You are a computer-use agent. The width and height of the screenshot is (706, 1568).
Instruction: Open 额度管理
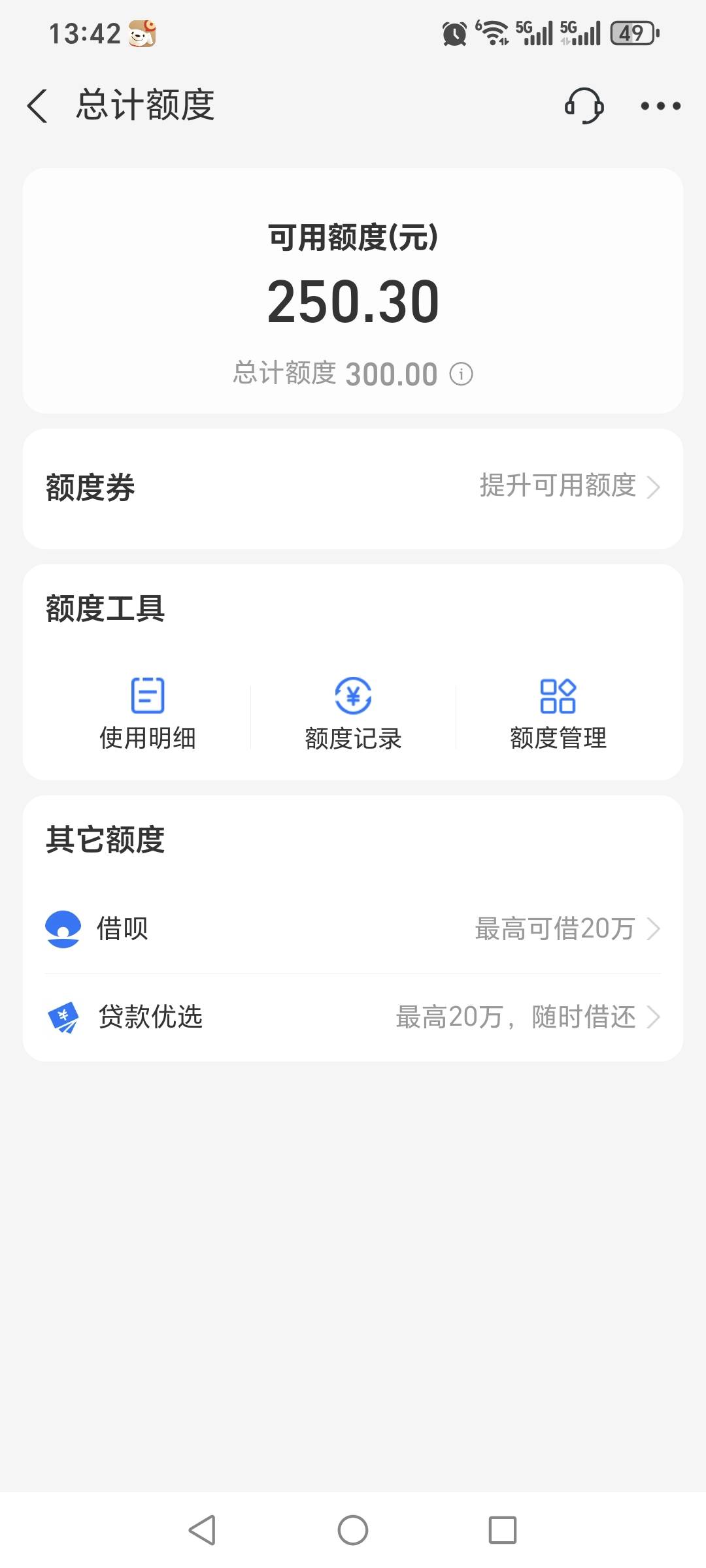click(558, 713)
